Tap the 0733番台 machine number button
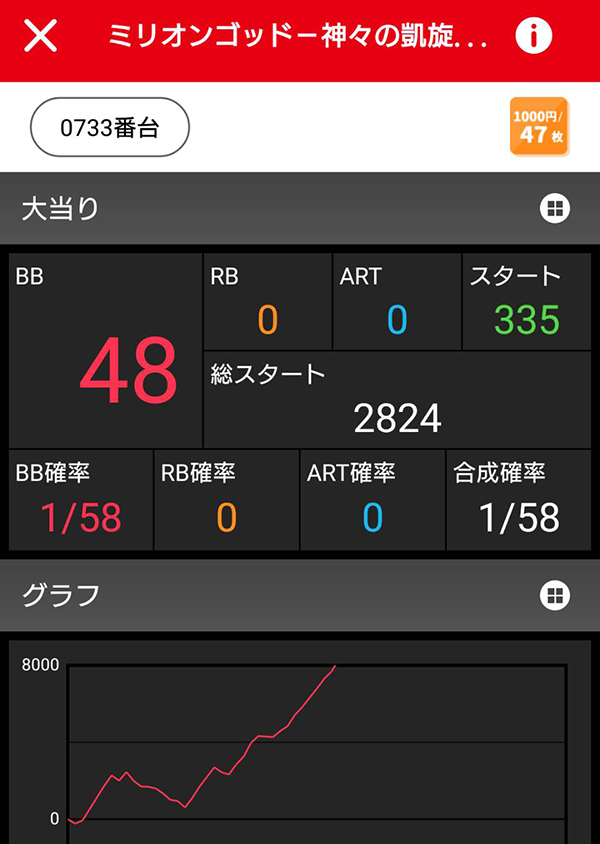This screenshot has width=600, height=844. coord(110,128)
